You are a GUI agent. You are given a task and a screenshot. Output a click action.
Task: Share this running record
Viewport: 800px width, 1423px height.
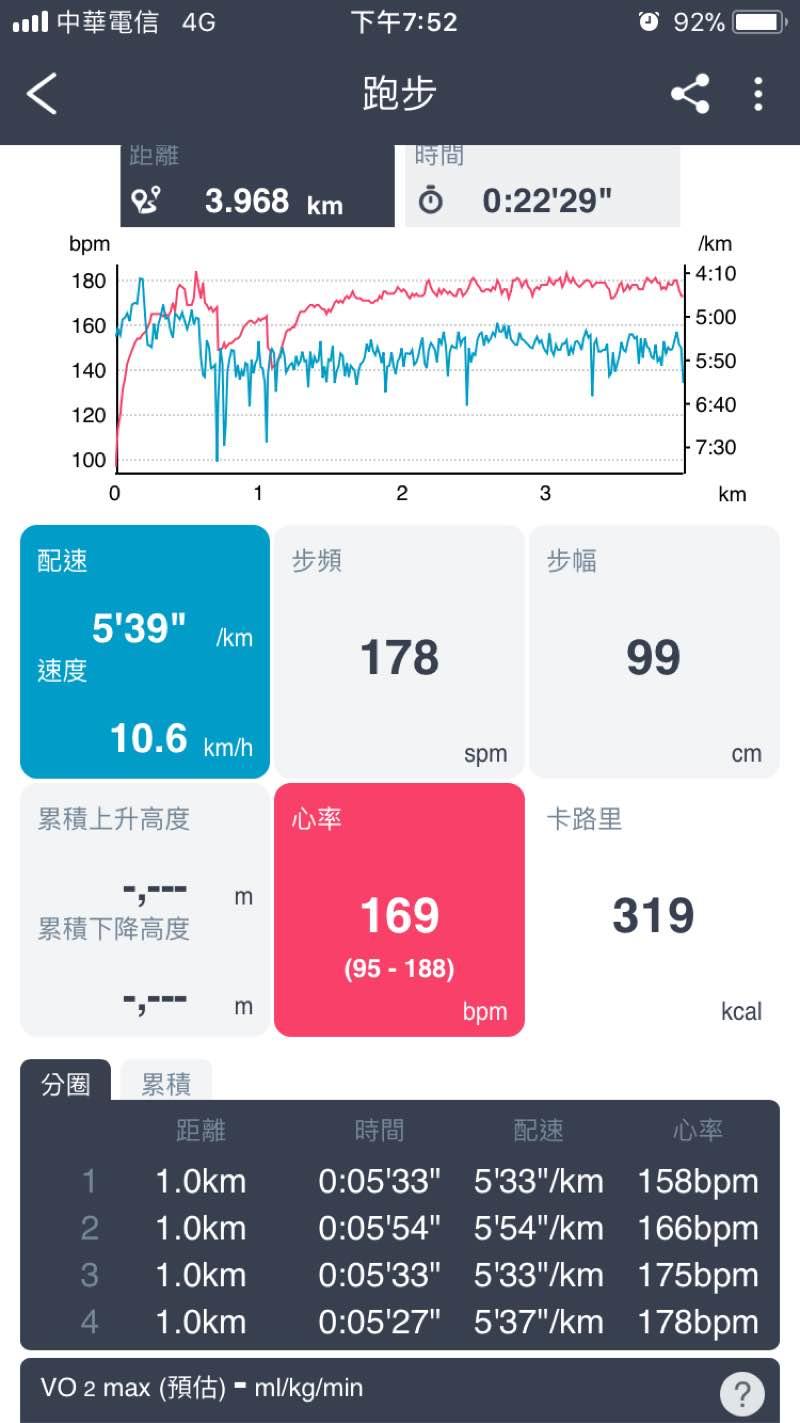[689, 94]
